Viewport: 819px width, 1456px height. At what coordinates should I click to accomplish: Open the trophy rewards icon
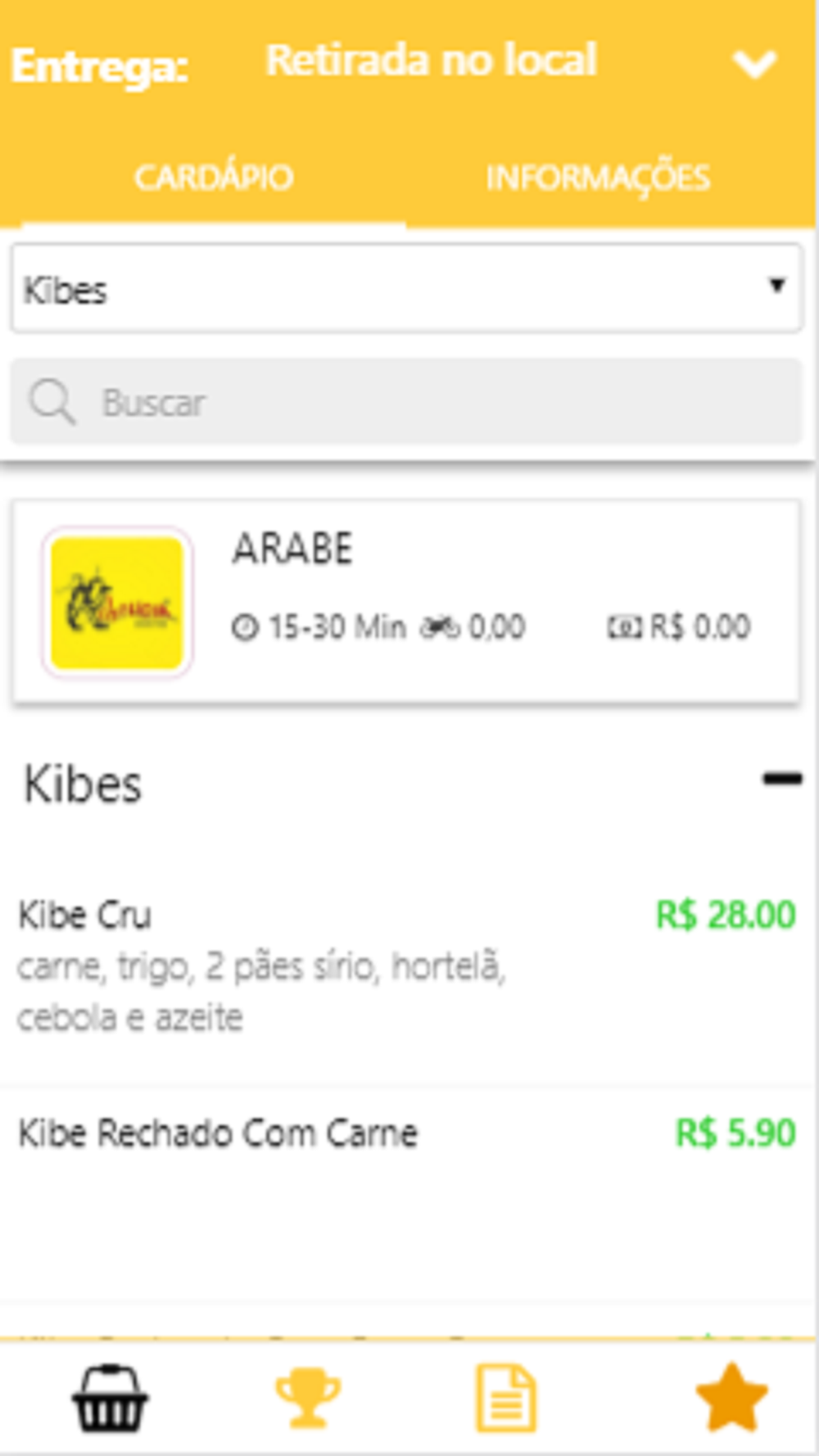308,1399
